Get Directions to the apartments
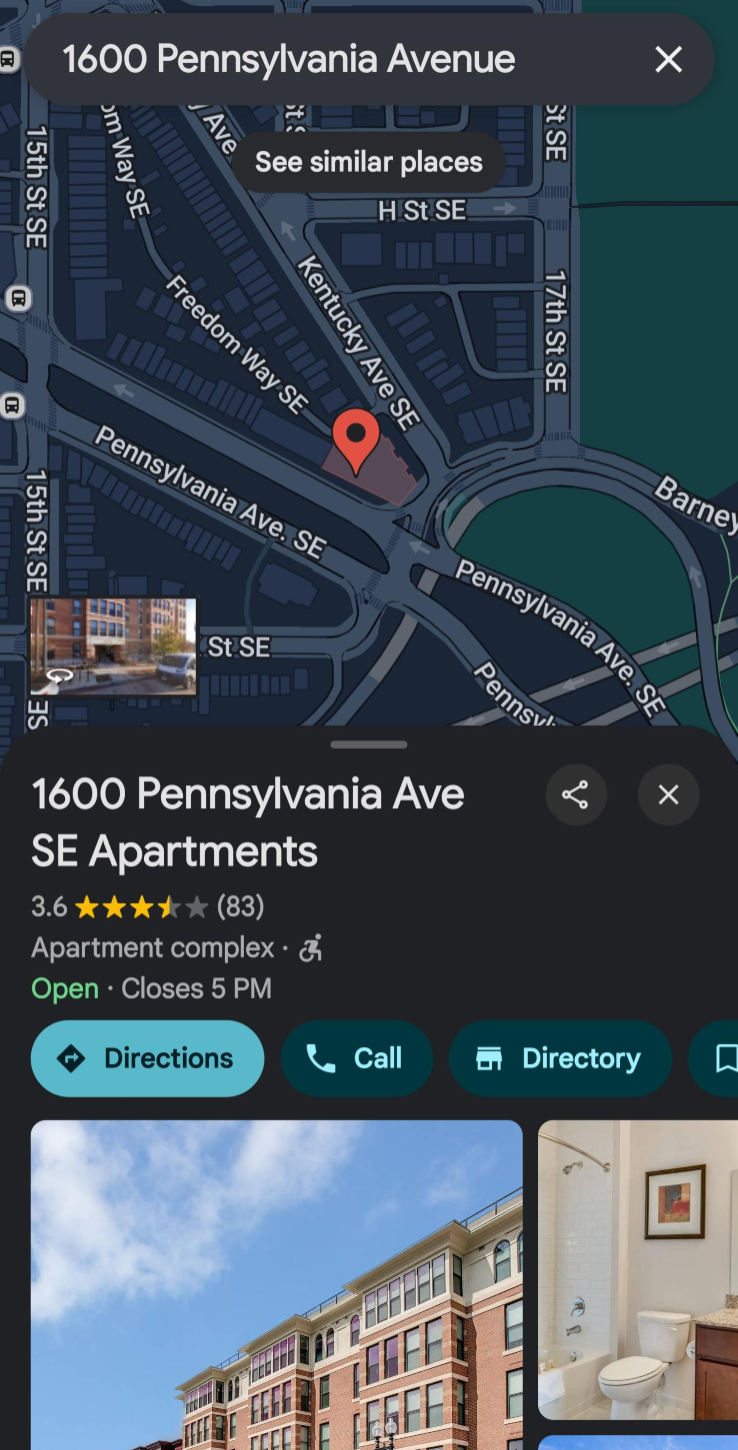Screen dimensions: 738x1450 click(x=148, y=1058)
